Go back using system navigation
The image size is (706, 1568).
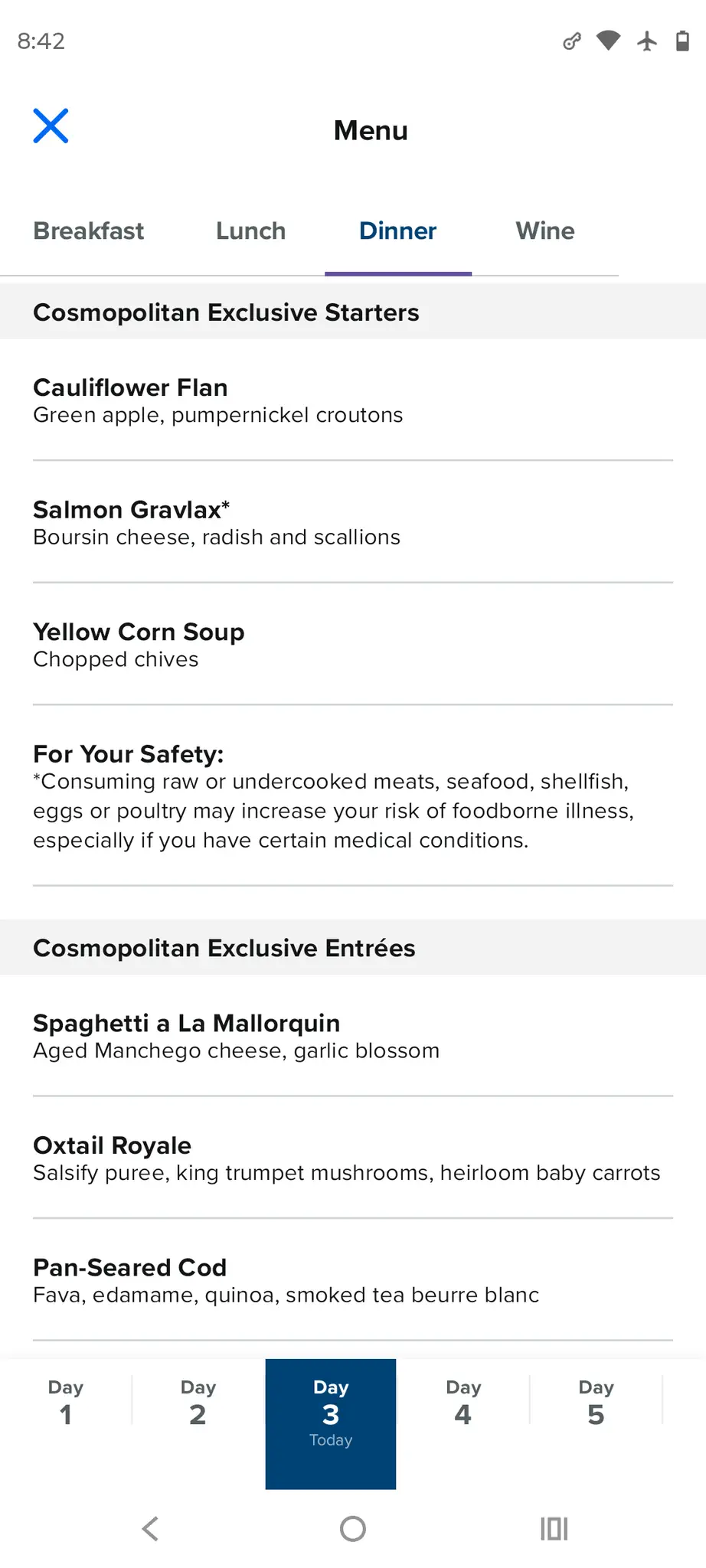[x=151, y=1529]
